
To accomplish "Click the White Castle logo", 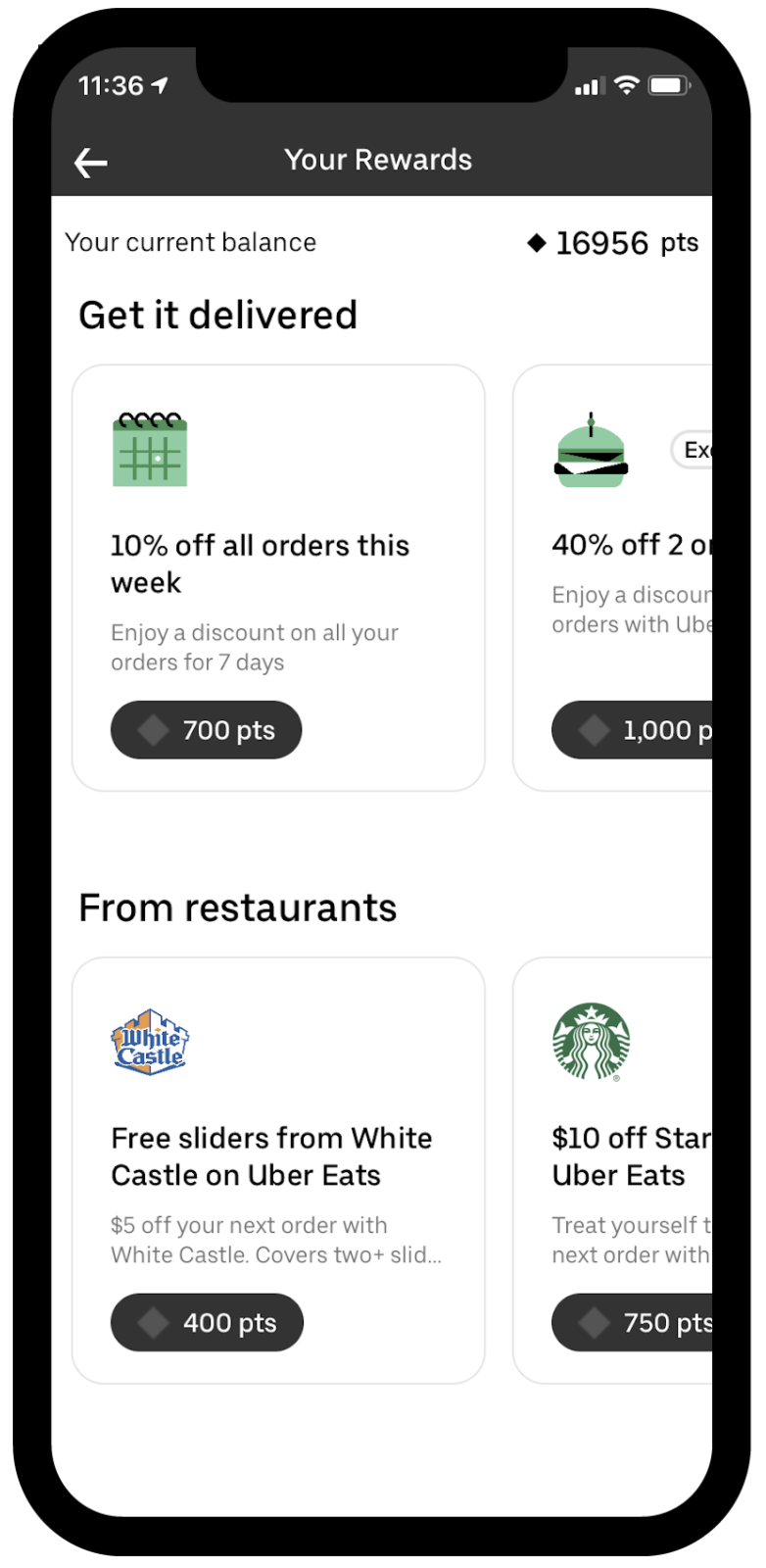I will click(149, 1042).
